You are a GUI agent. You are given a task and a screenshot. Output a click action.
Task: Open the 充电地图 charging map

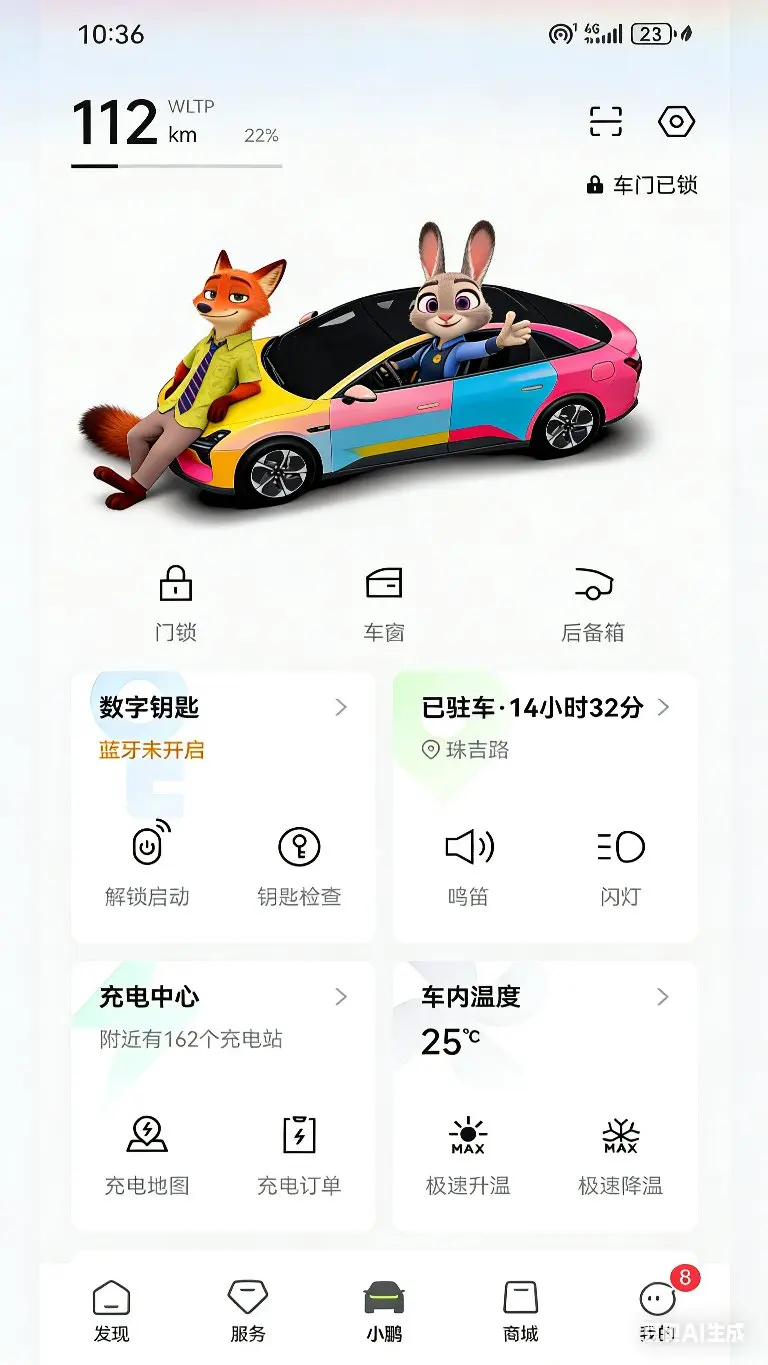[148, 1153]
